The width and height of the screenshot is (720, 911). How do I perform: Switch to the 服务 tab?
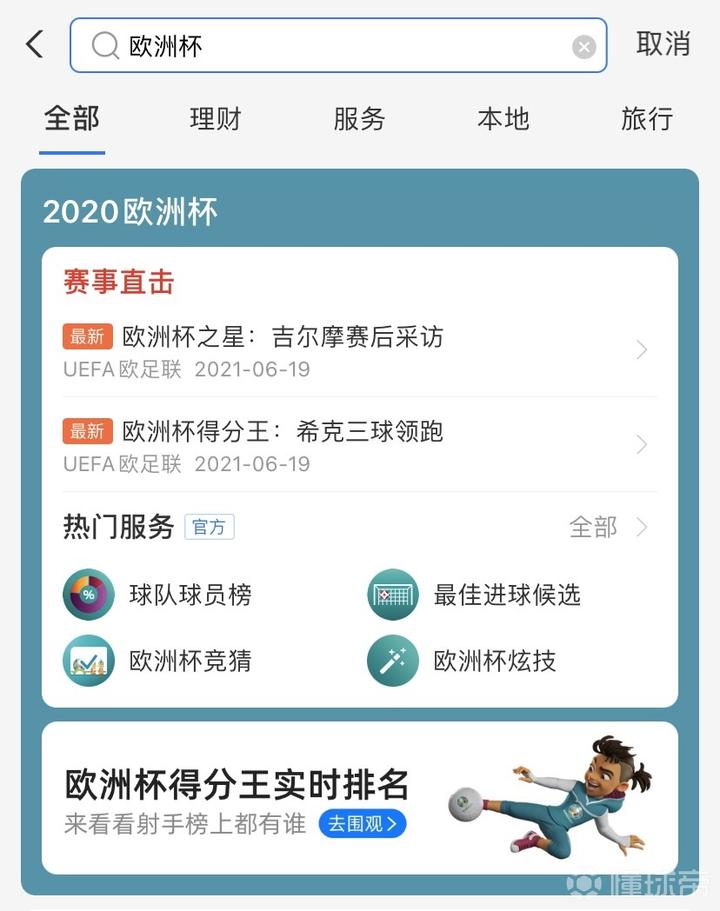click(359, 119)
